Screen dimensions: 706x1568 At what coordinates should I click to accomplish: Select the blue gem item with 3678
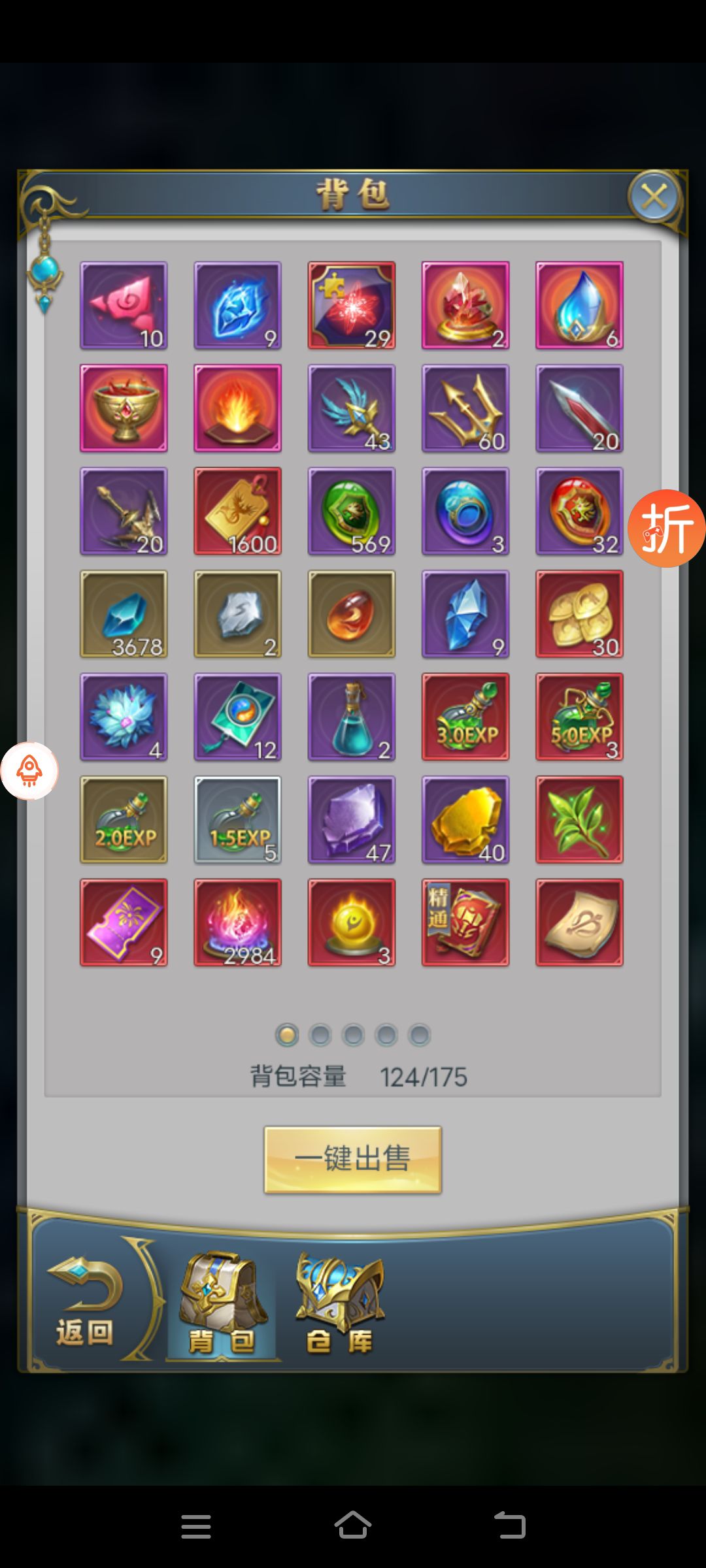[124, 613]
